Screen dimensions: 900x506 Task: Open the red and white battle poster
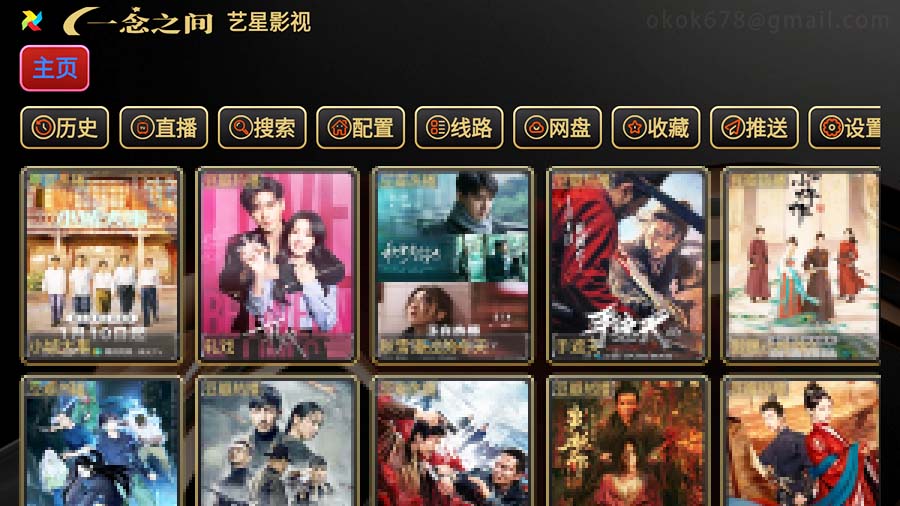(x=453, y=442)
